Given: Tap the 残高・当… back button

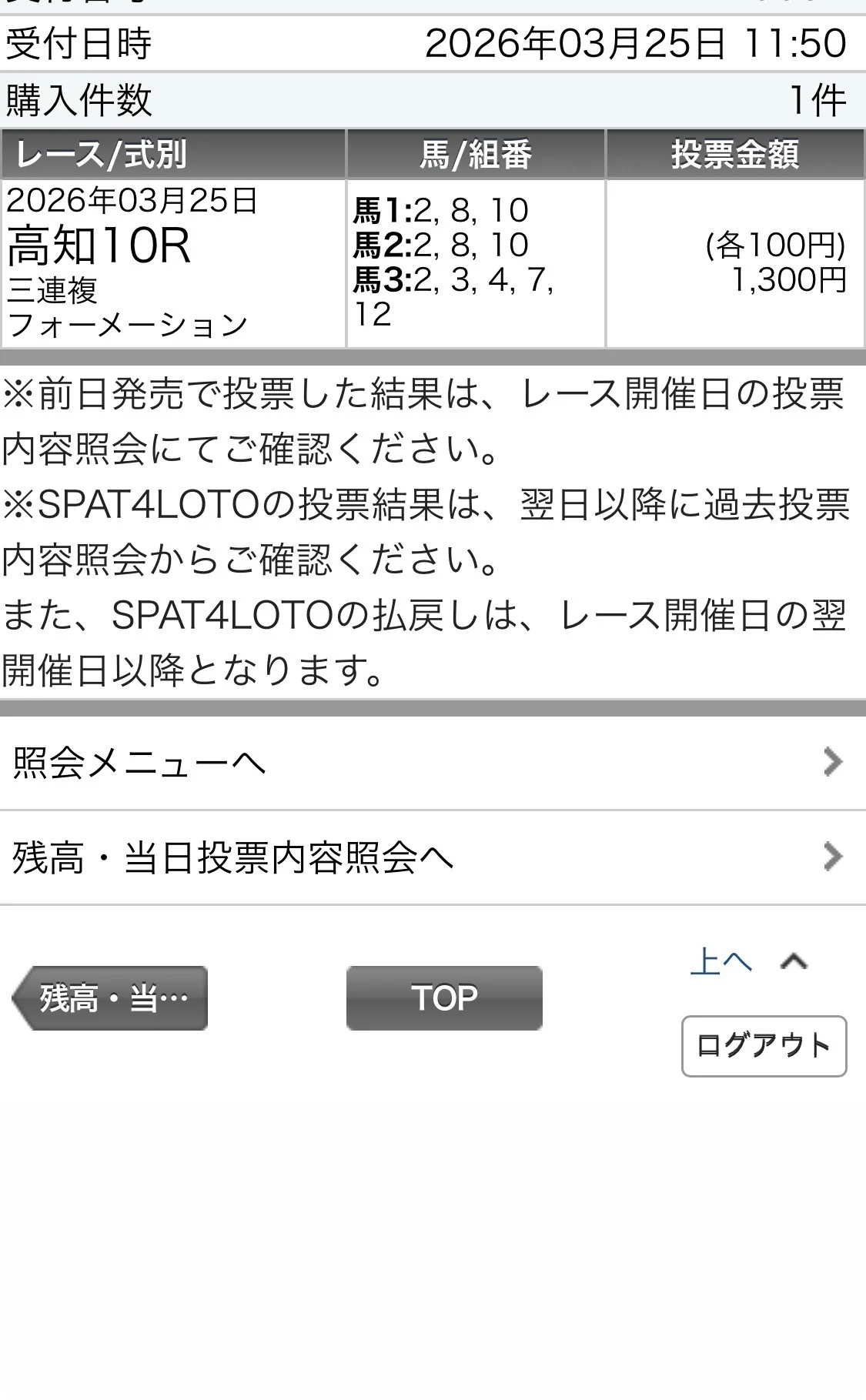Looking at the screenshot, I should point(112,998).
